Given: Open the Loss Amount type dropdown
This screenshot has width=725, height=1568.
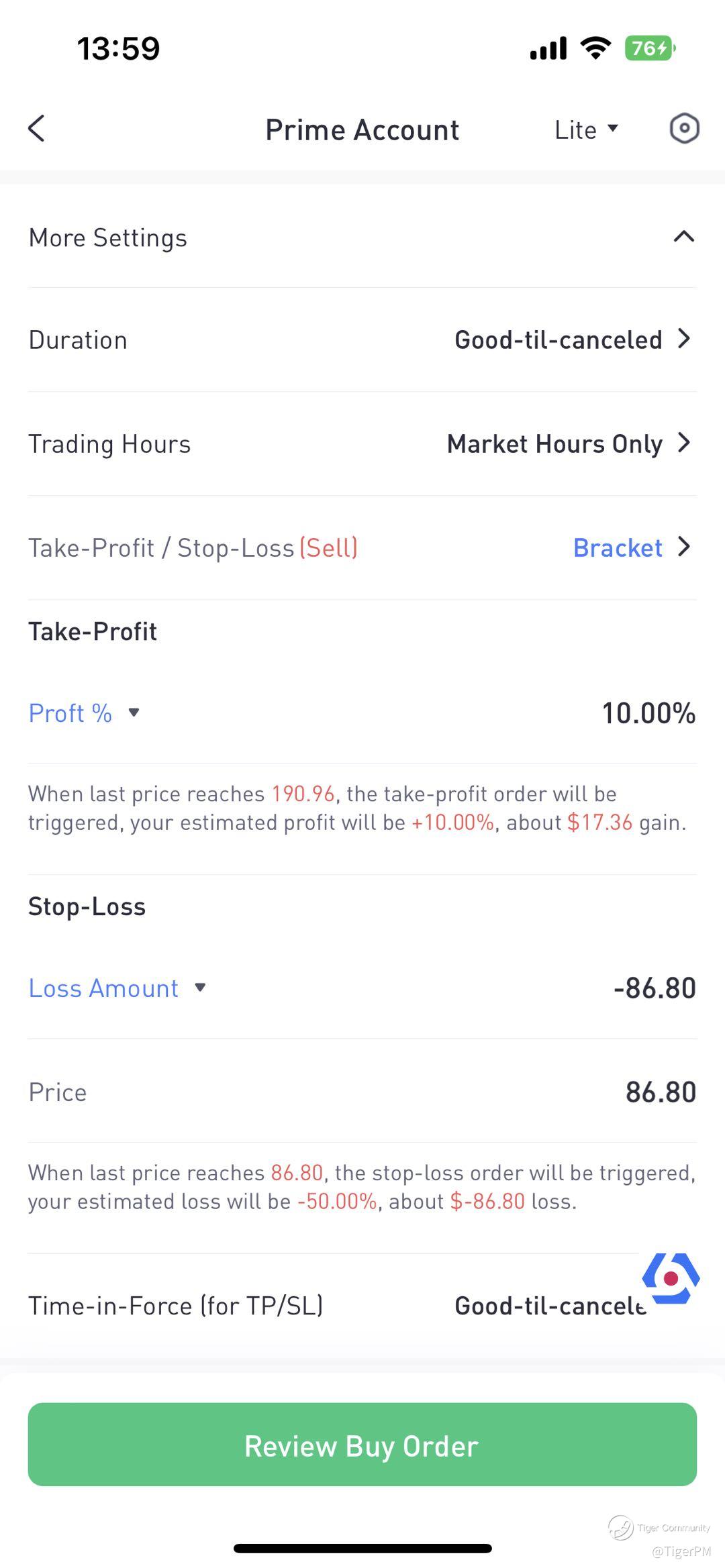Looking at the screenshot, I should click(117, 988).
